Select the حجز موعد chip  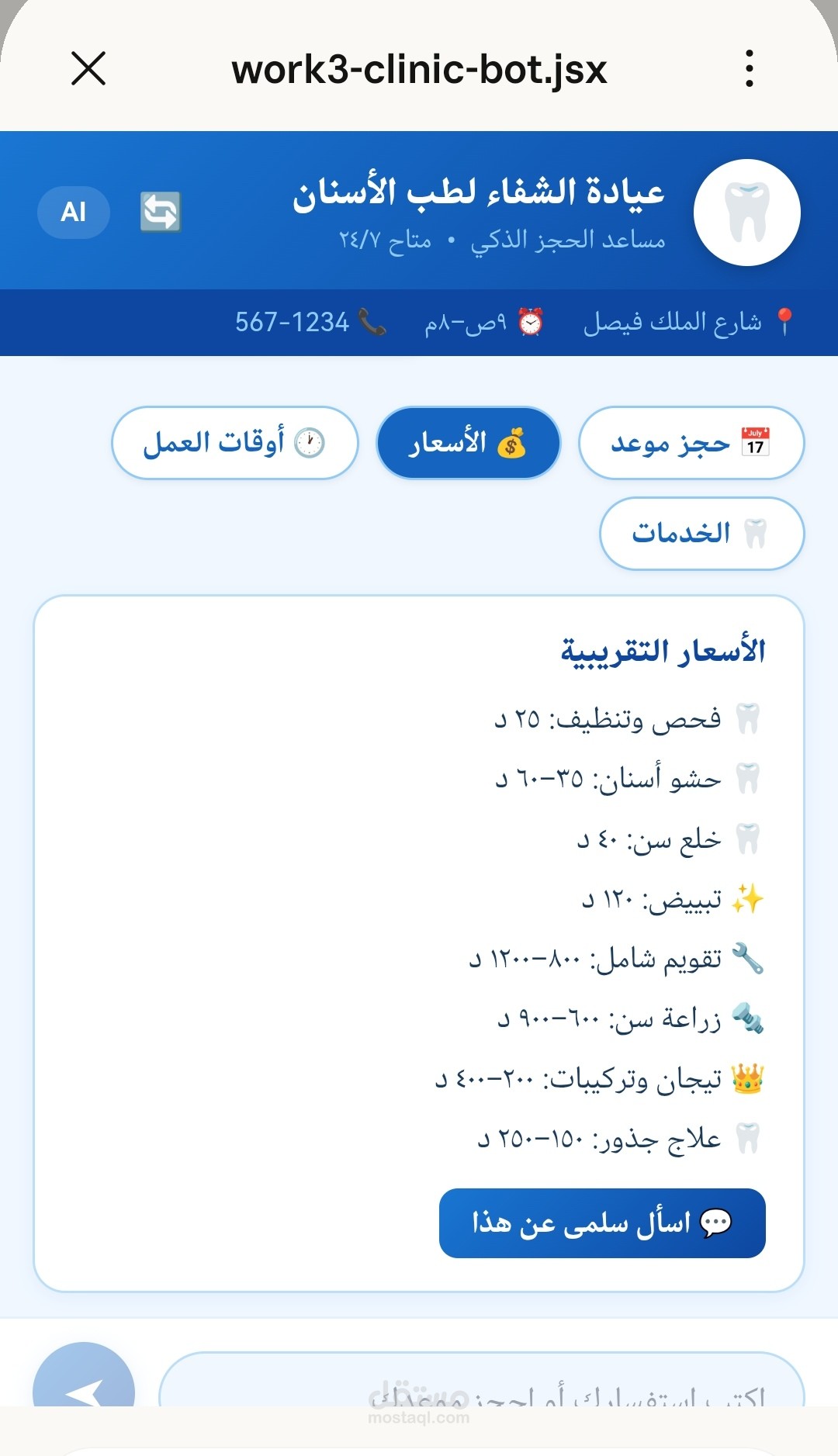pyautogui.click(x=691, y=443)
